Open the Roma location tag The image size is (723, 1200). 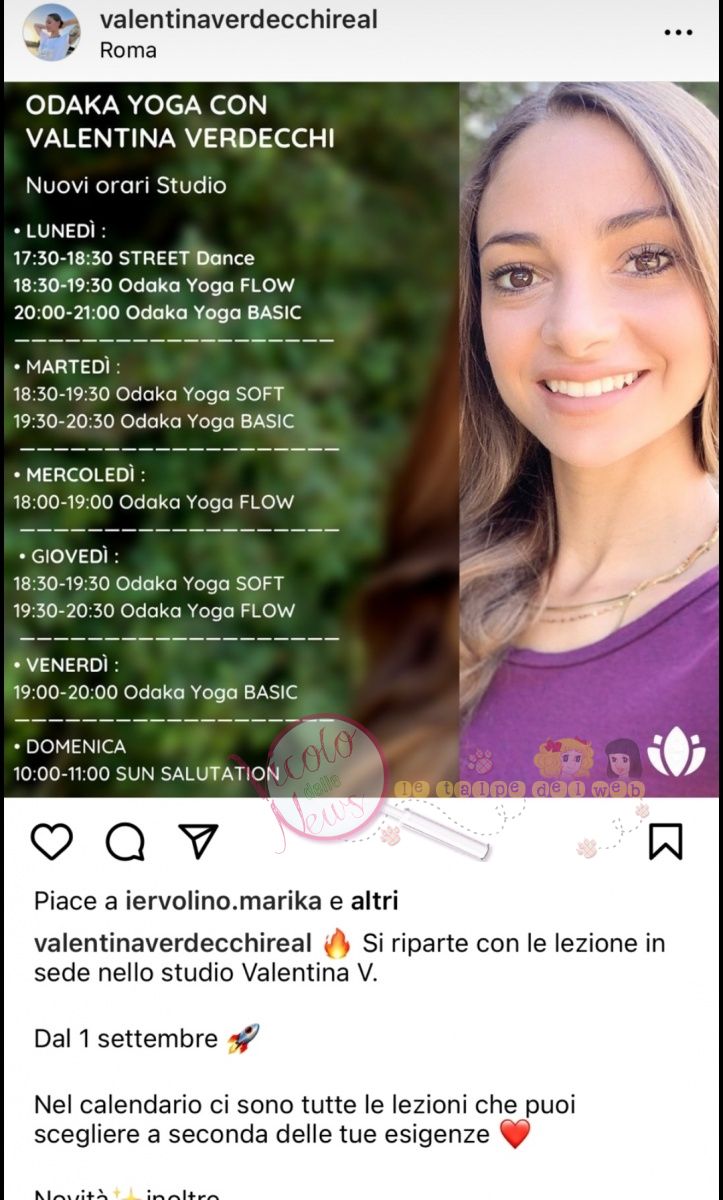coord(128,50)
